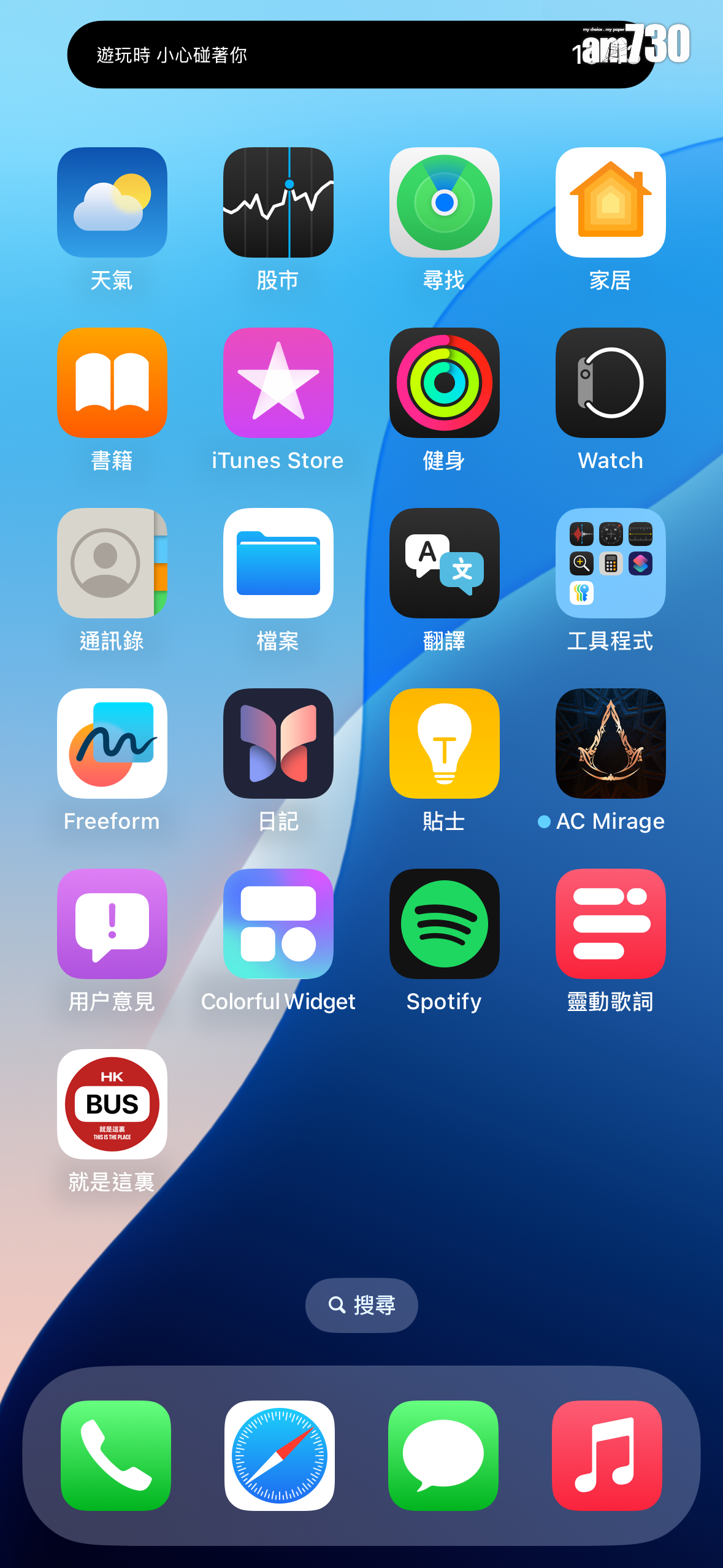Image resolution: width=723 pixels, height=1568 pixels.
Task: Launch the HK BUS 就是這裏 app
Action: tap(112, 1104)
